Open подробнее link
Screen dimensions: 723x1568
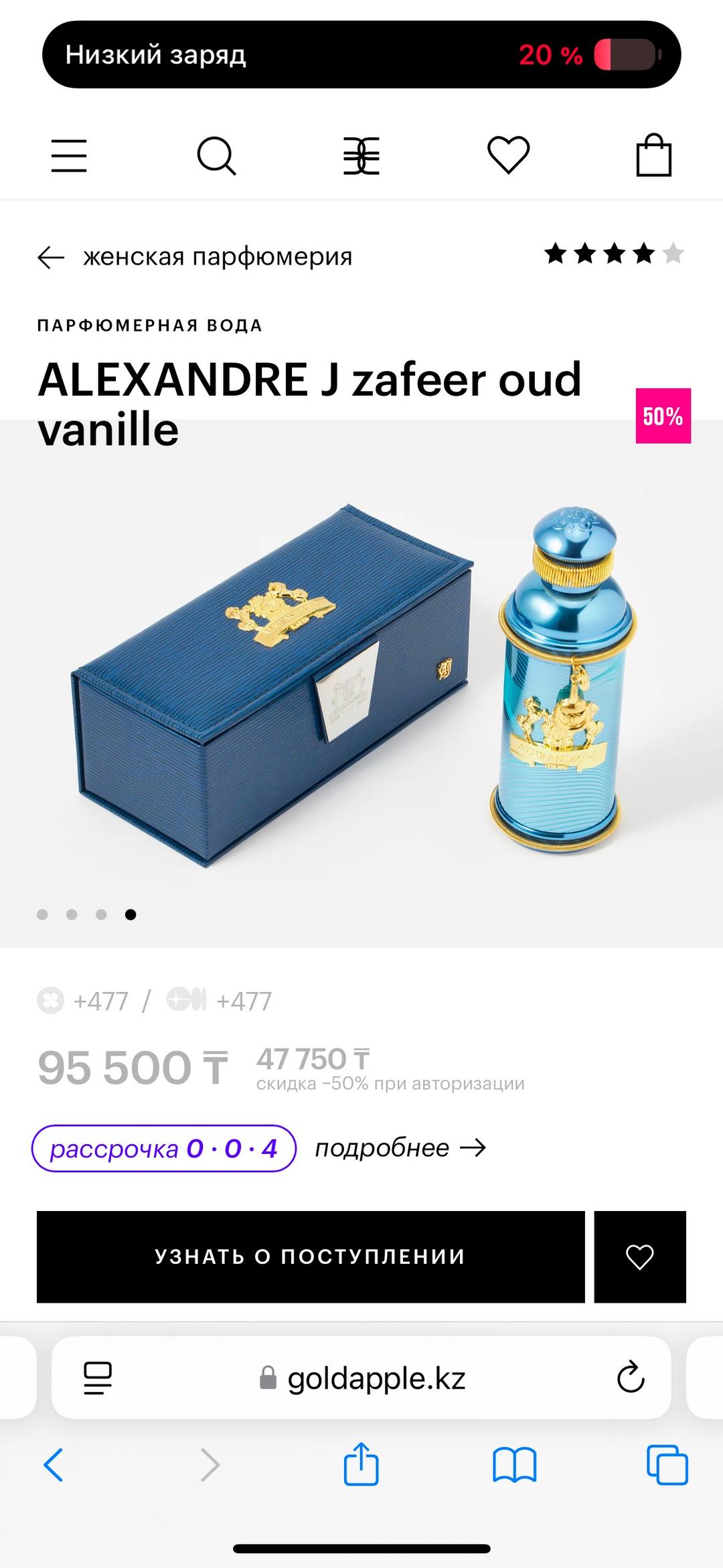[400, 1148]
